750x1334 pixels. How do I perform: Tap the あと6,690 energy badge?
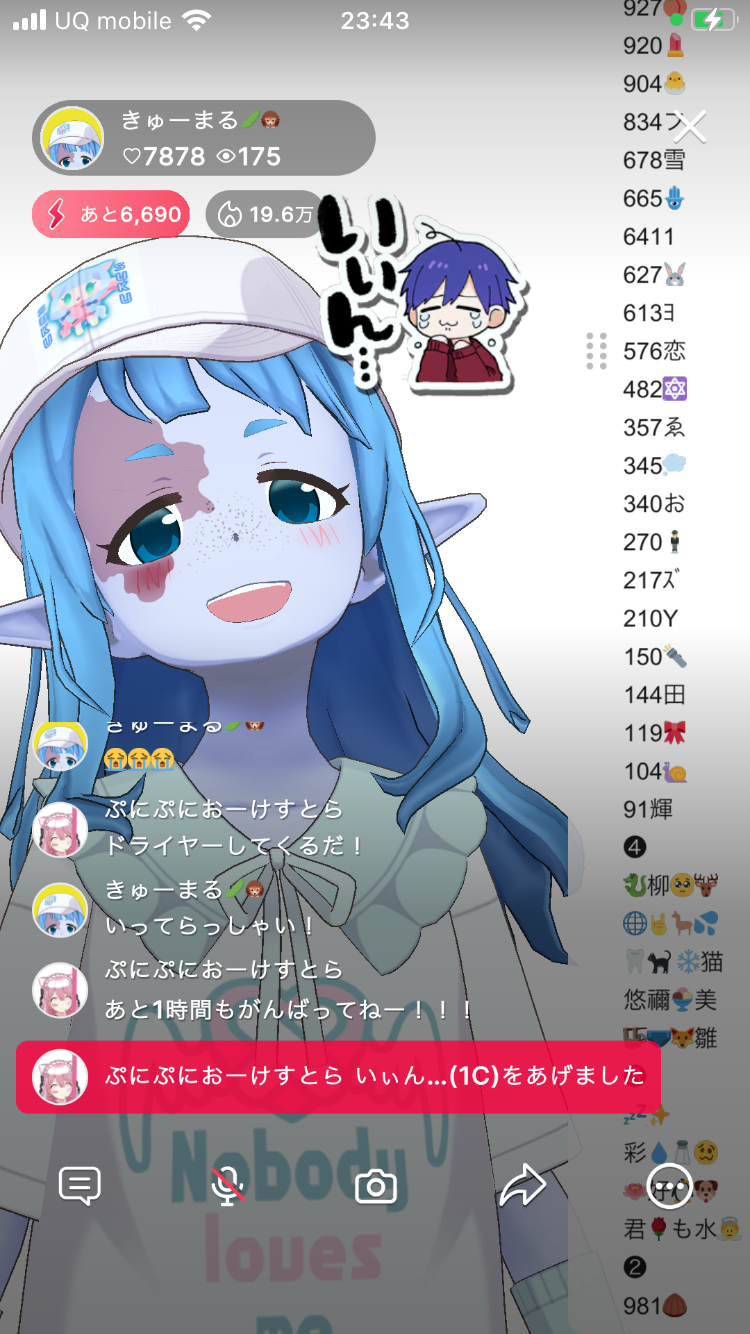(x=111, y=214)
